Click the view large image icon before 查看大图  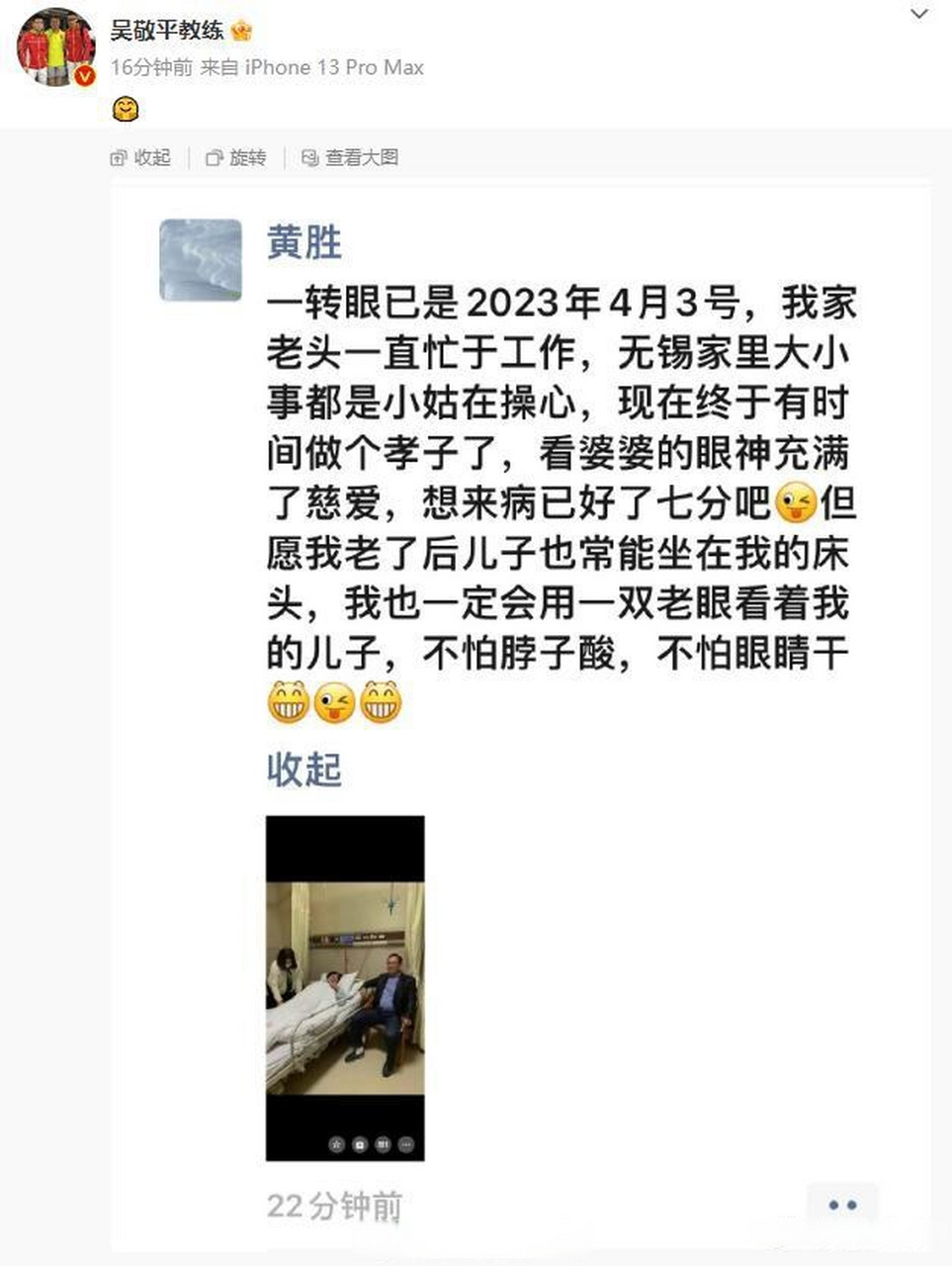312,156
